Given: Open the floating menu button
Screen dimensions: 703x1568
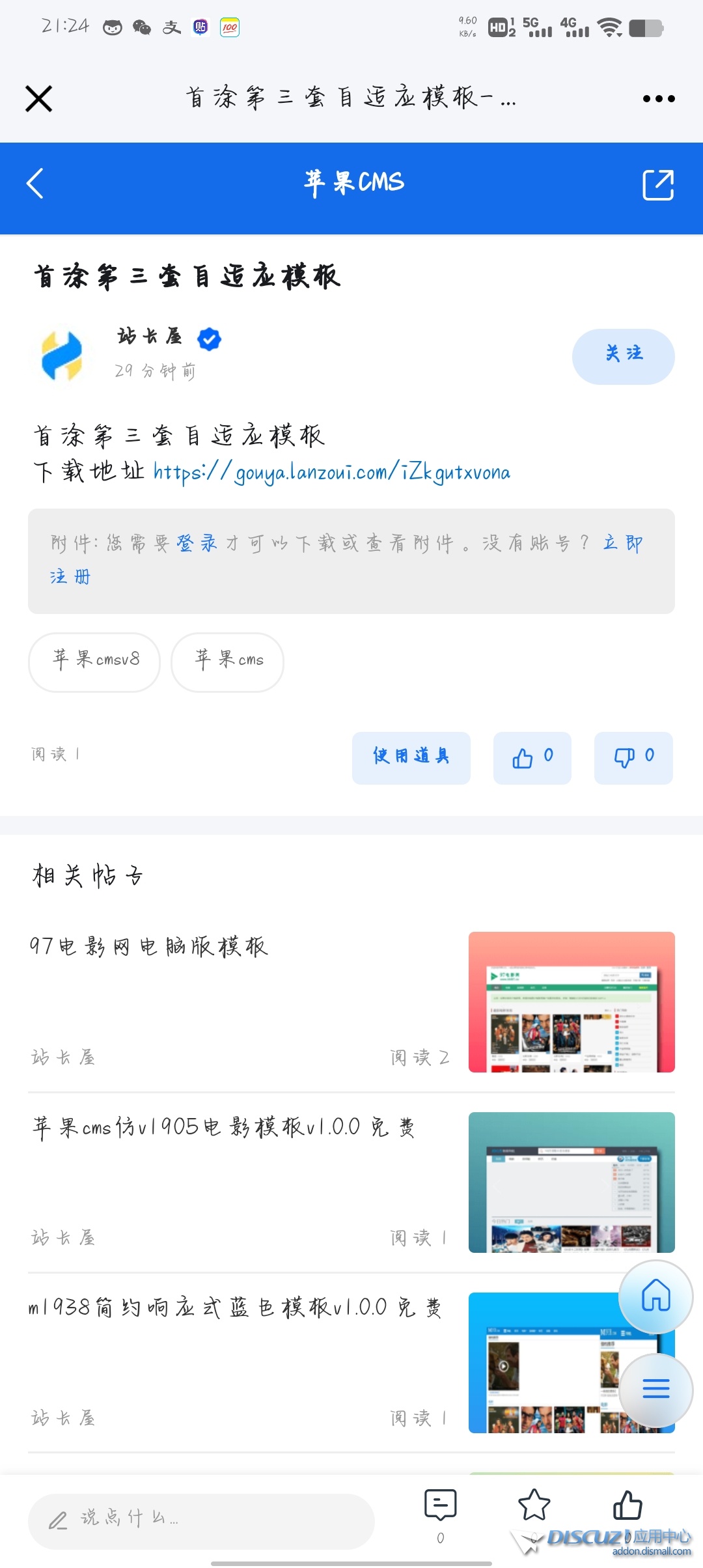Looking at the screenshot, I should coord(655,1389).
